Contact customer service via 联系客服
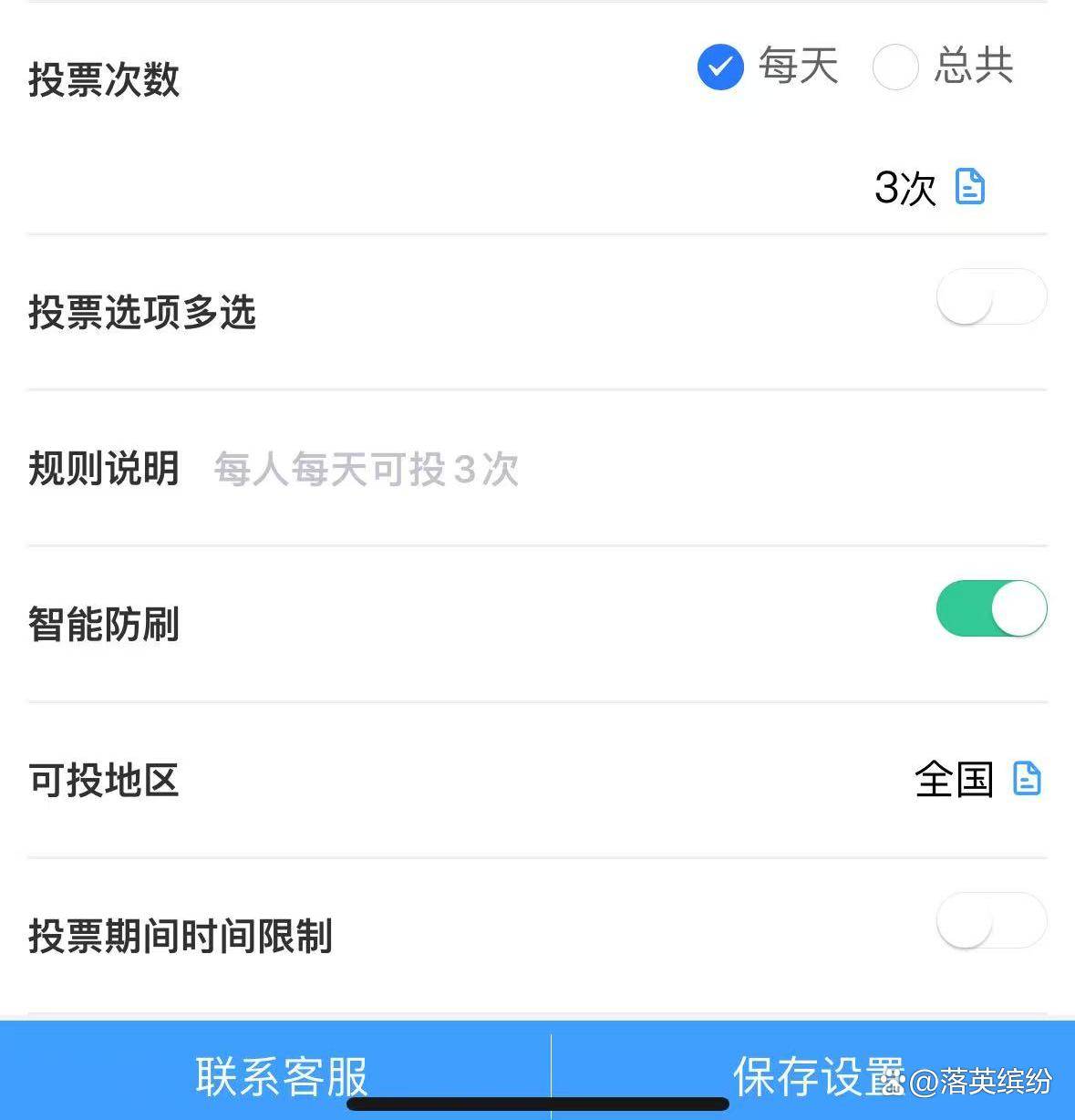The image size is (1075, 1120). (281, 1076)
